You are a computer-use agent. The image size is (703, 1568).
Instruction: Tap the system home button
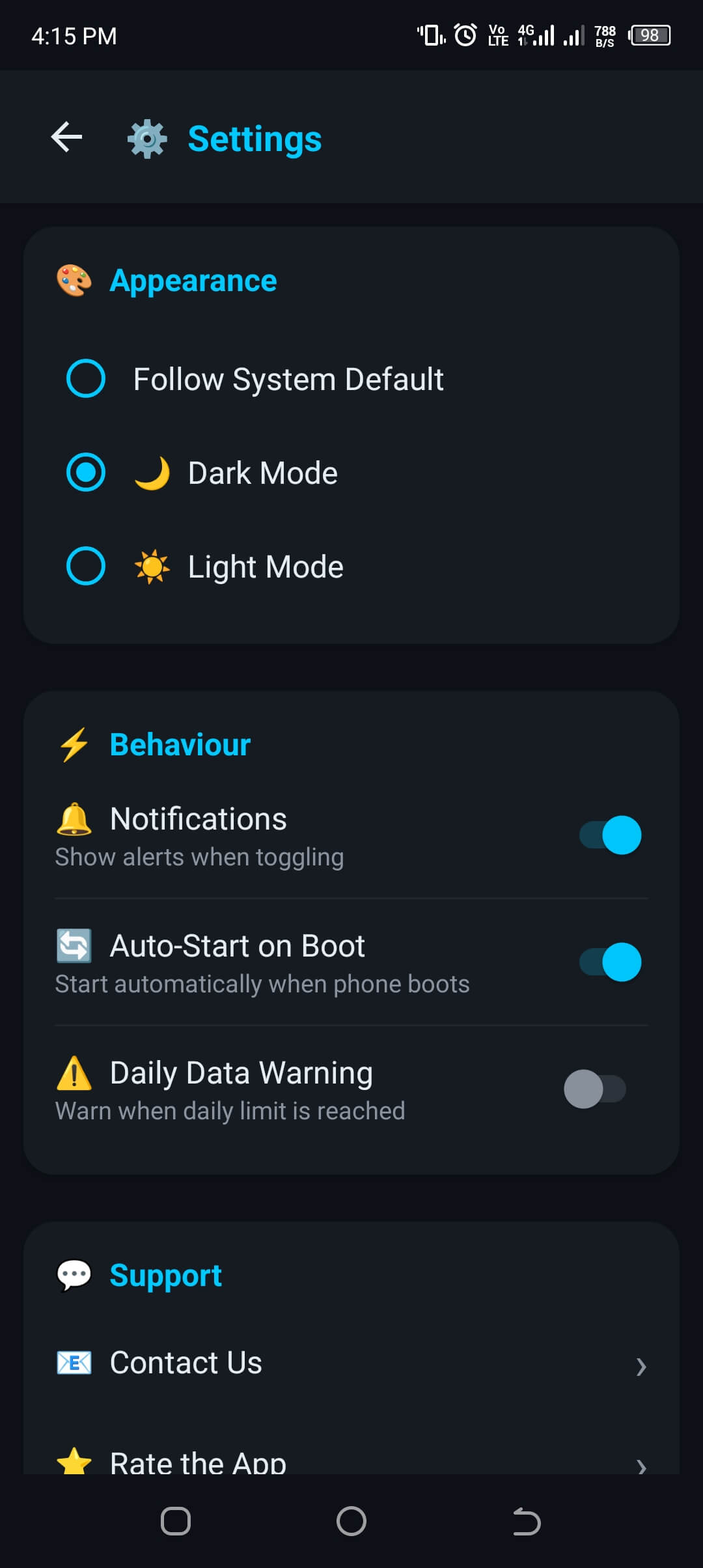351,1522
